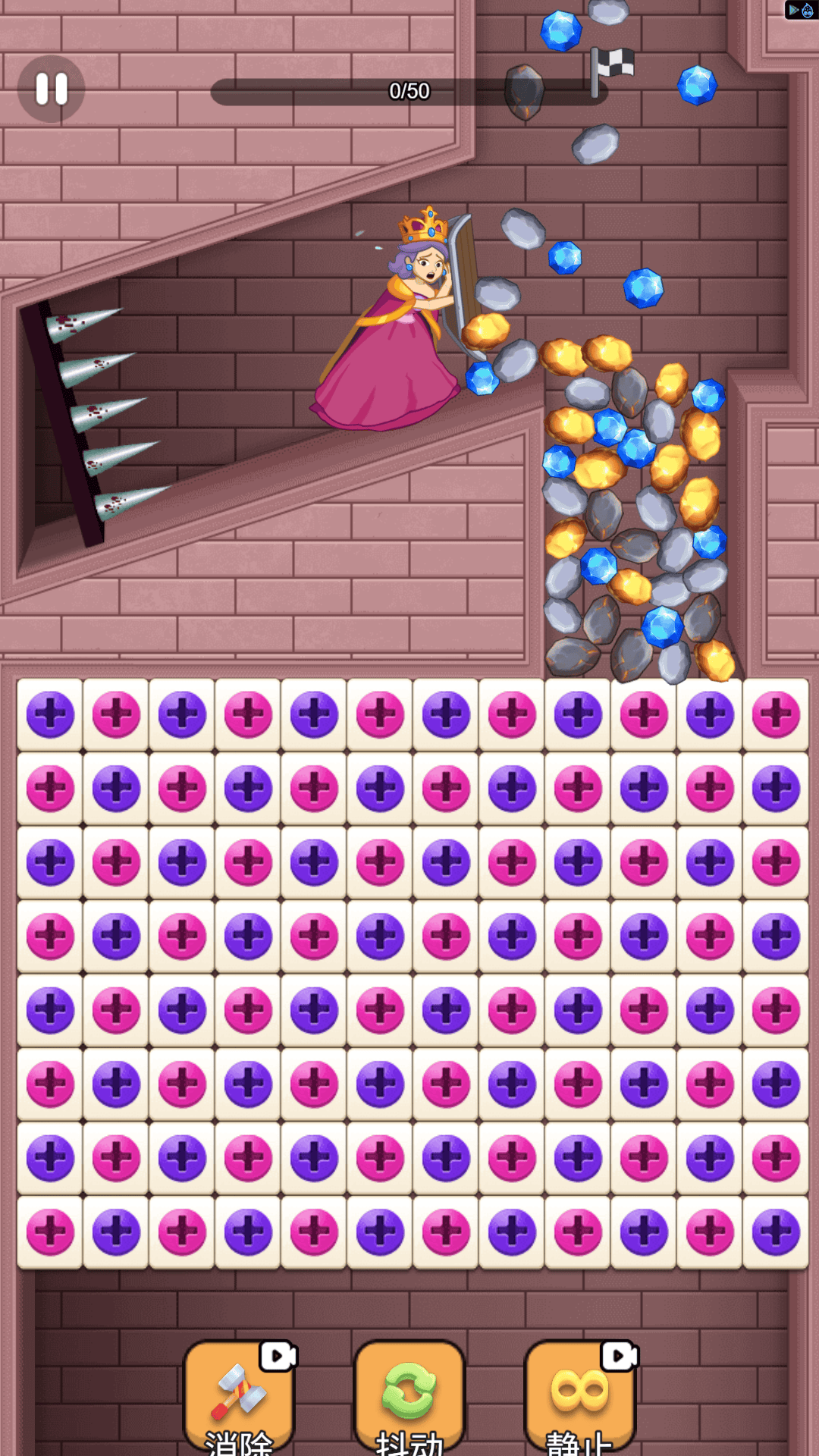This screenshot has height=1456, width=819.
Task: Activate the 抖动 shake power-up
Action: (x=409, y=1397)
